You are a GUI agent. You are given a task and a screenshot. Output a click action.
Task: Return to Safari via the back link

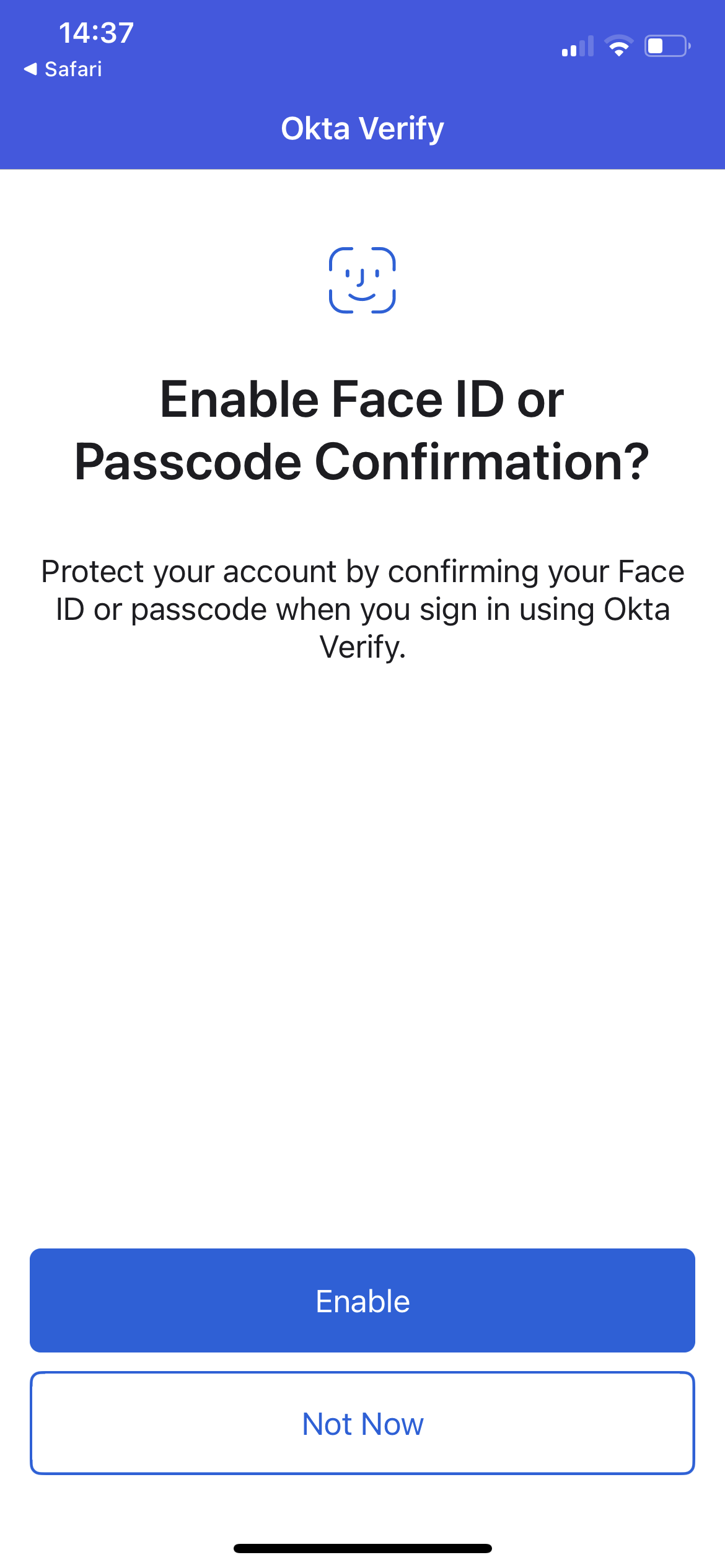point(63,69)
